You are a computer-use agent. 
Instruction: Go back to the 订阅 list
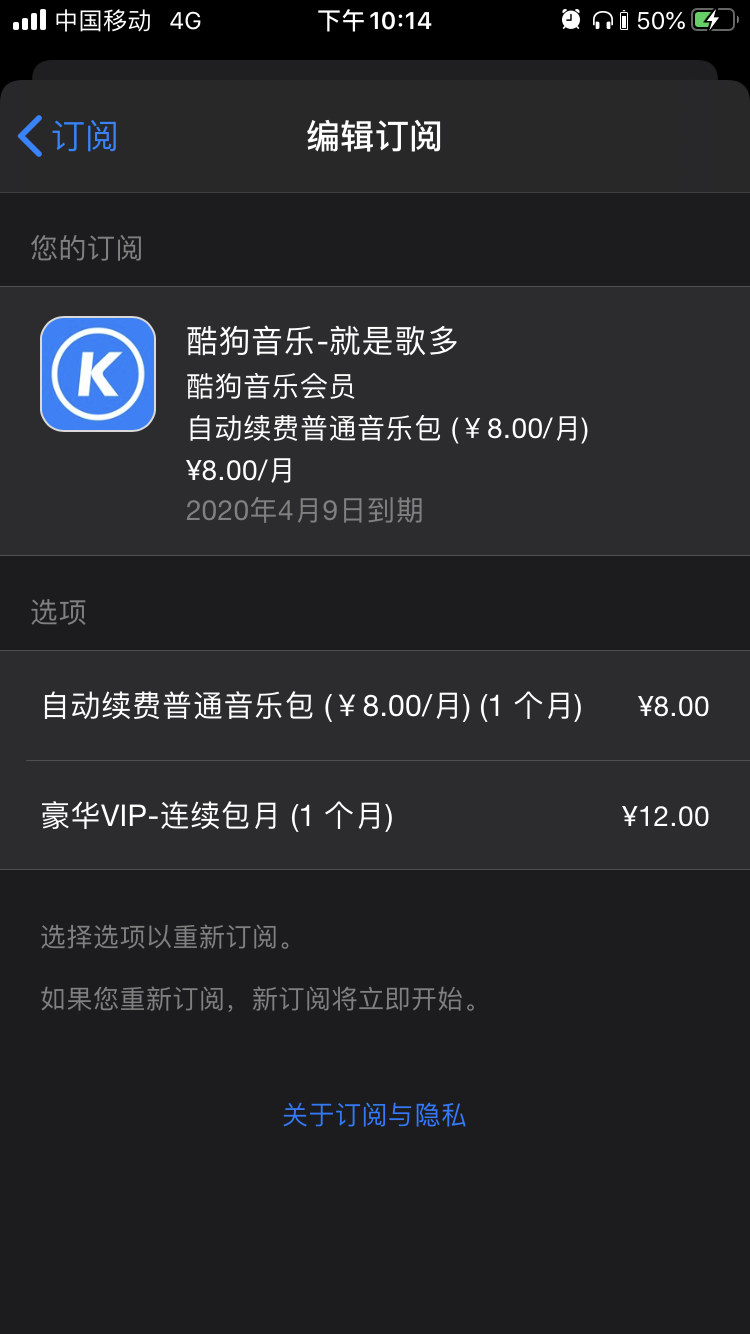pyautogui.click(x=68, y=136)
